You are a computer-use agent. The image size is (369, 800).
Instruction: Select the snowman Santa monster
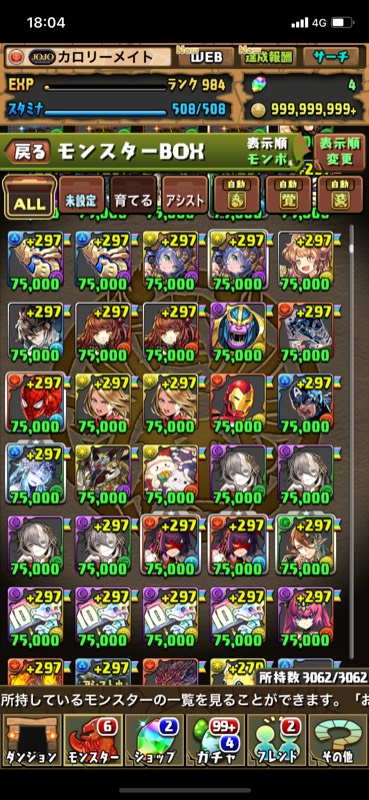pos(170,474)
